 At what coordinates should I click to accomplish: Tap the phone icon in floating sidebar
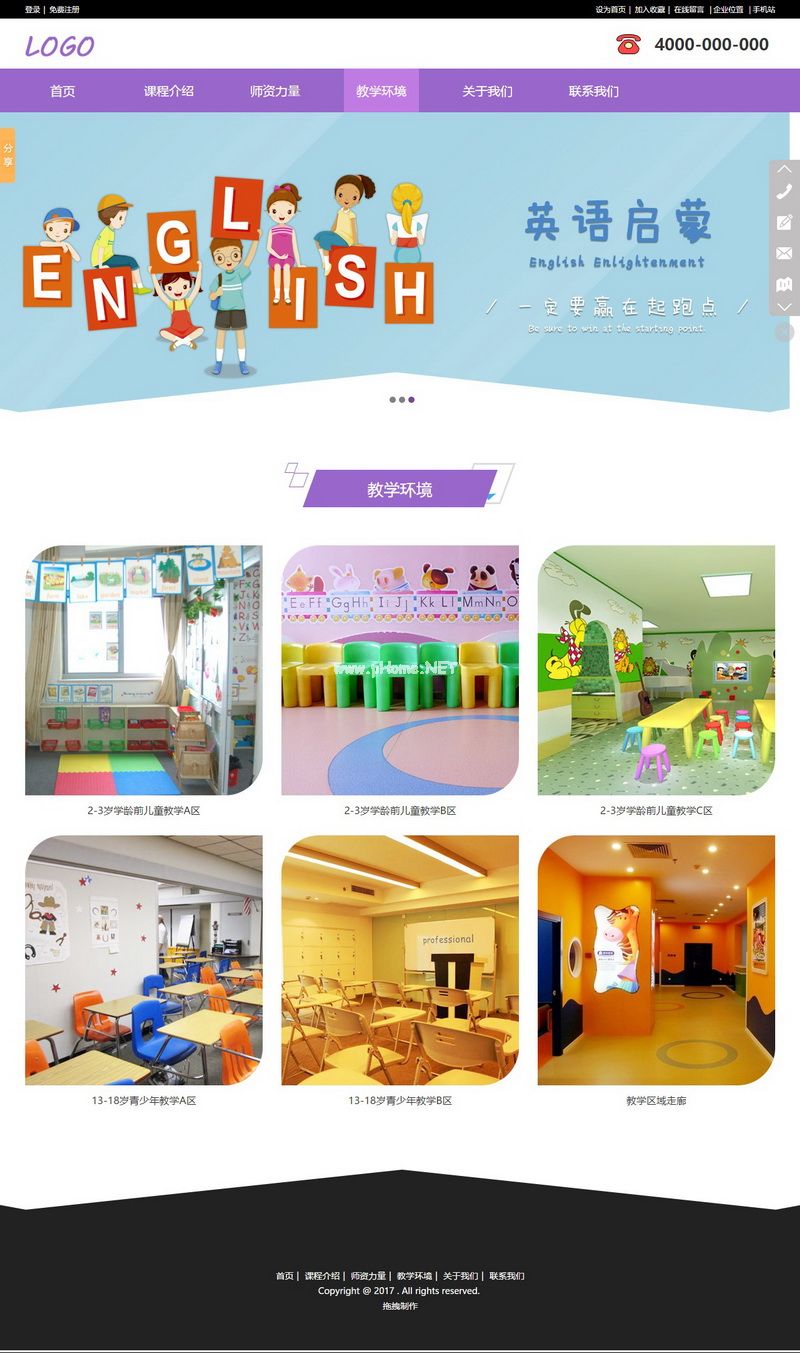pos(785,192)
